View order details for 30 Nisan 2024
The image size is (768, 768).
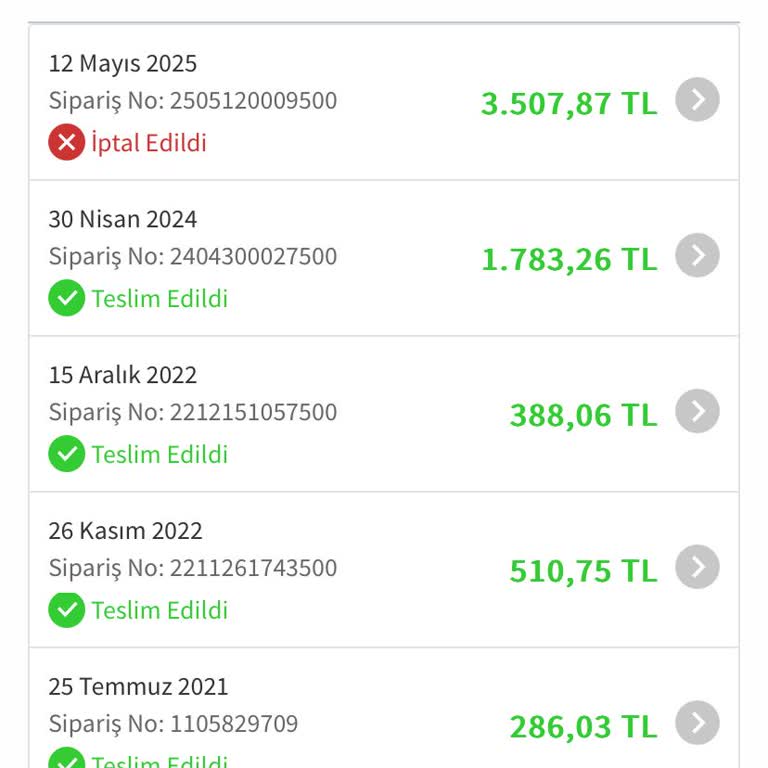point(697,256)
